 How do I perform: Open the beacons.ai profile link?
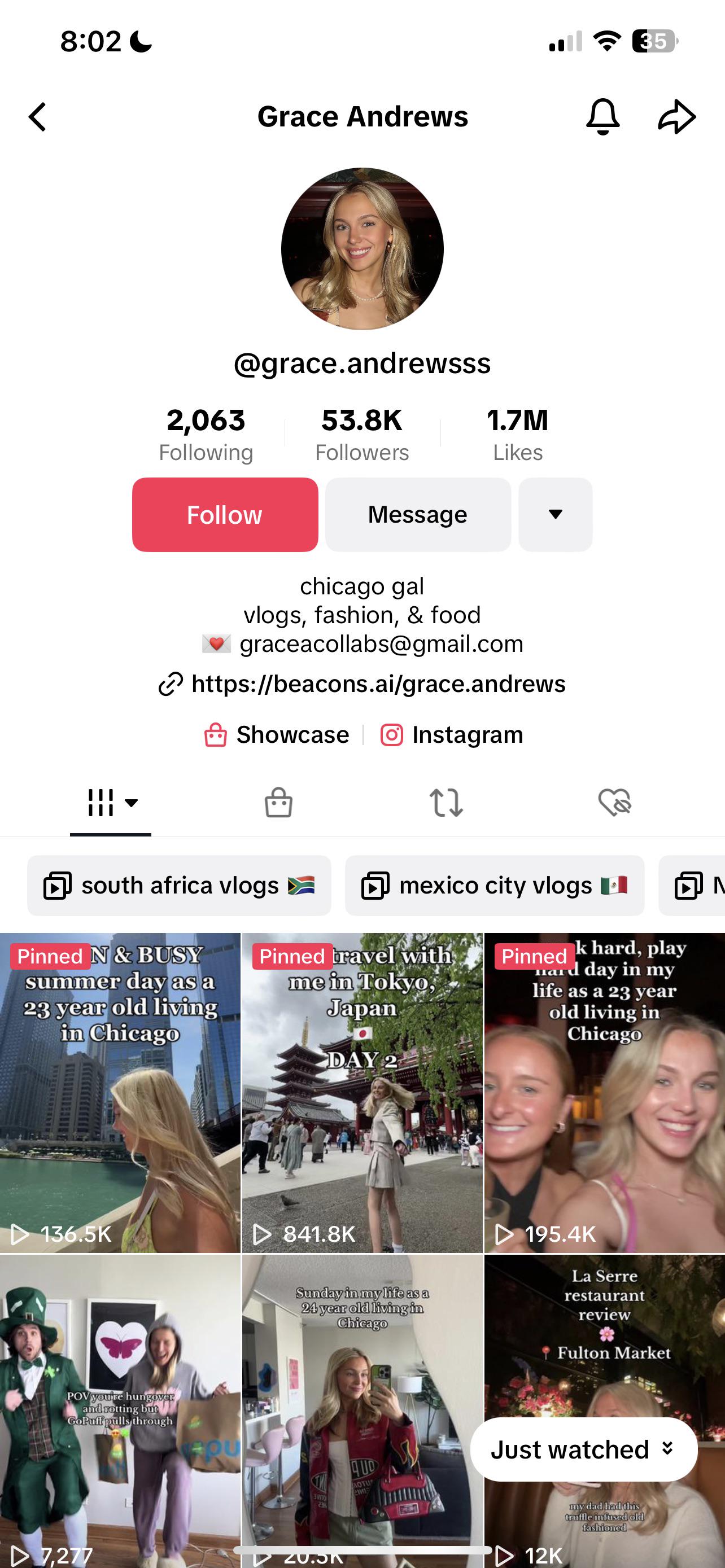(x=378, y=684)
